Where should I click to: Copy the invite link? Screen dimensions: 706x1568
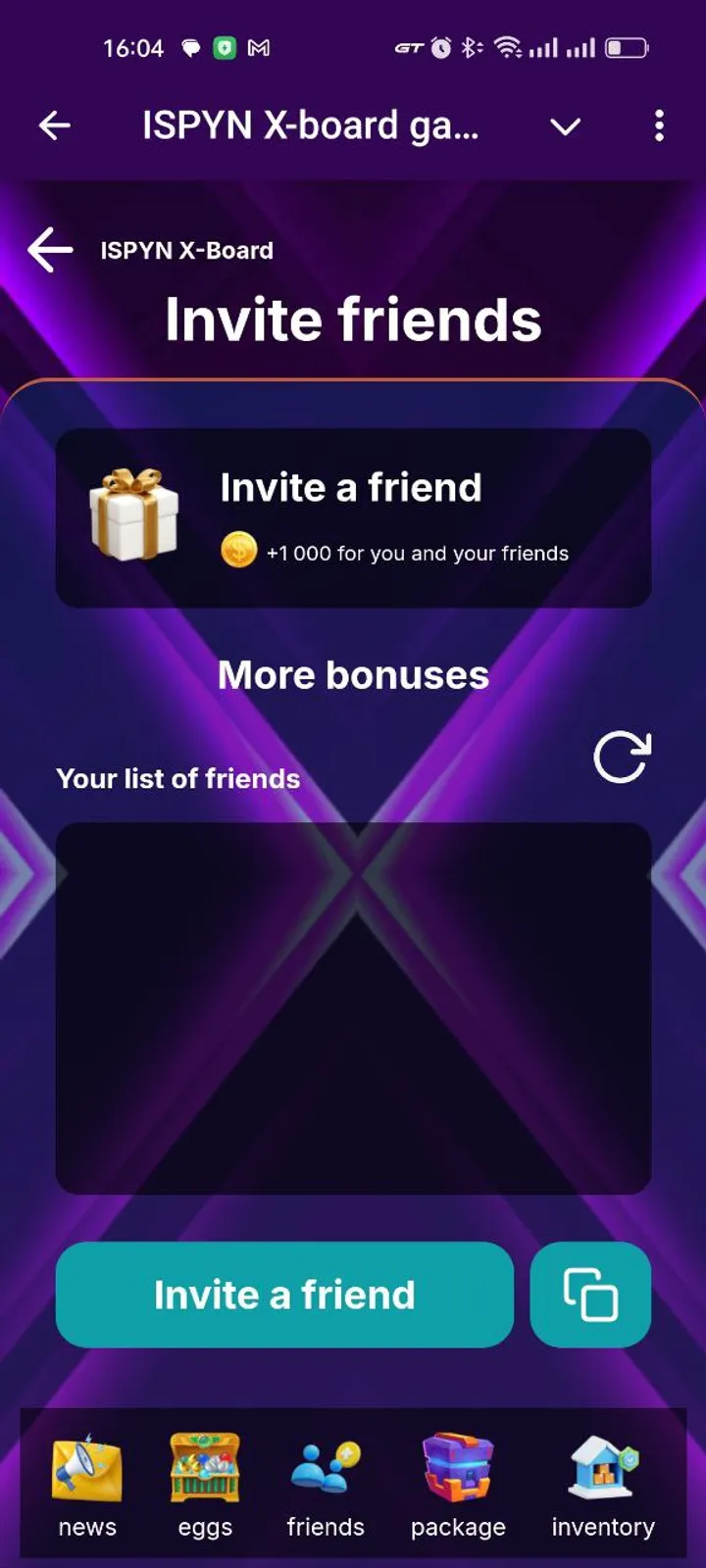(x=590, y=1295)
